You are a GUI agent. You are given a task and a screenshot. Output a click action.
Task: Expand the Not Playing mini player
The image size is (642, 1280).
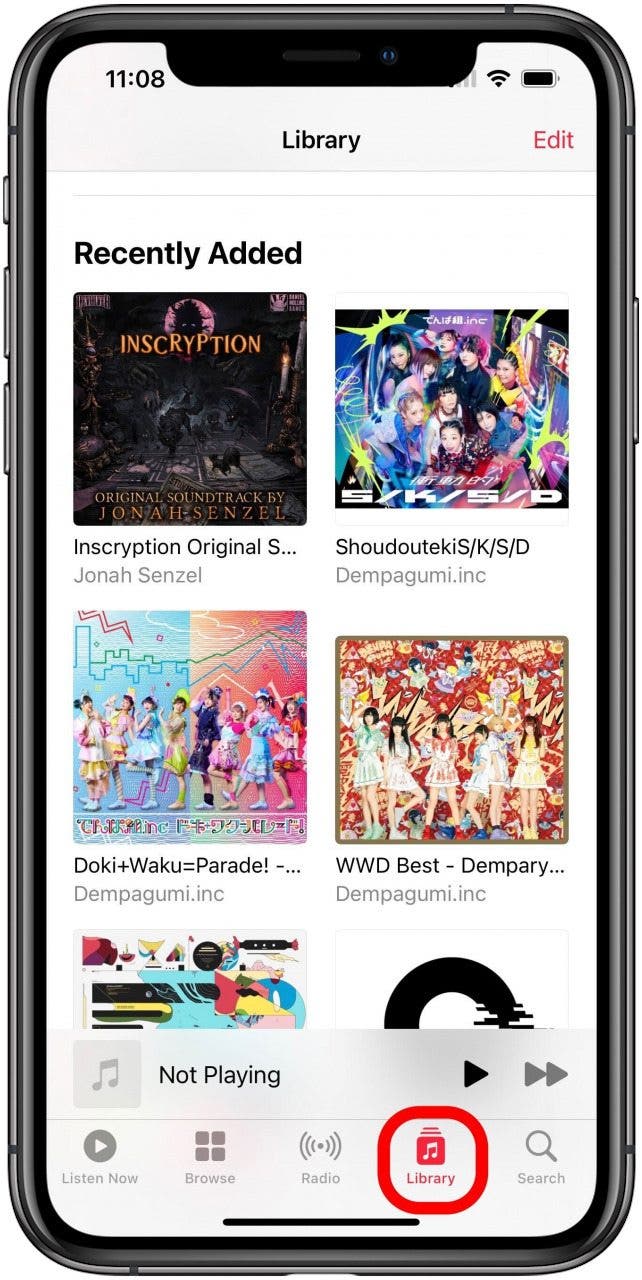[220, 1075]
